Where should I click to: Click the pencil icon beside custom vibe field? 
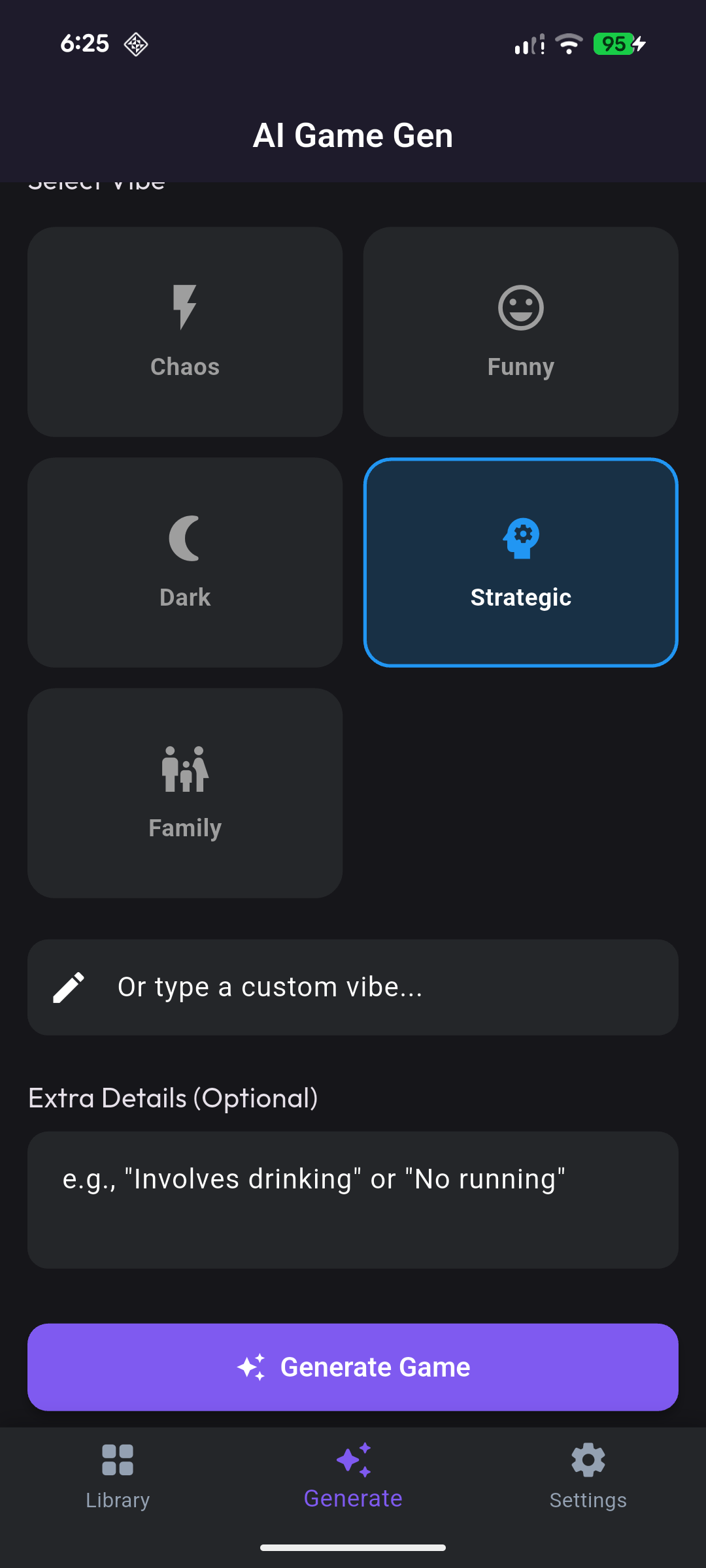[x=70, y=987]
